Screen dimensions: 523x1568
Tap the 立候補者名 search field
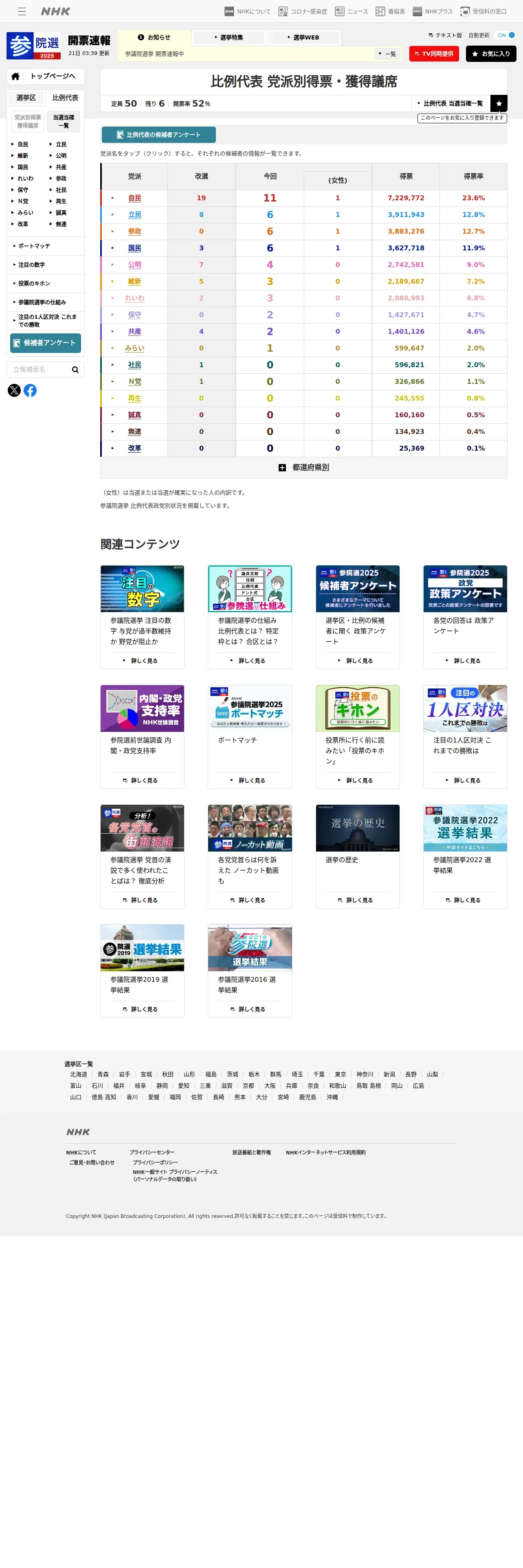(x=40, y=370)
